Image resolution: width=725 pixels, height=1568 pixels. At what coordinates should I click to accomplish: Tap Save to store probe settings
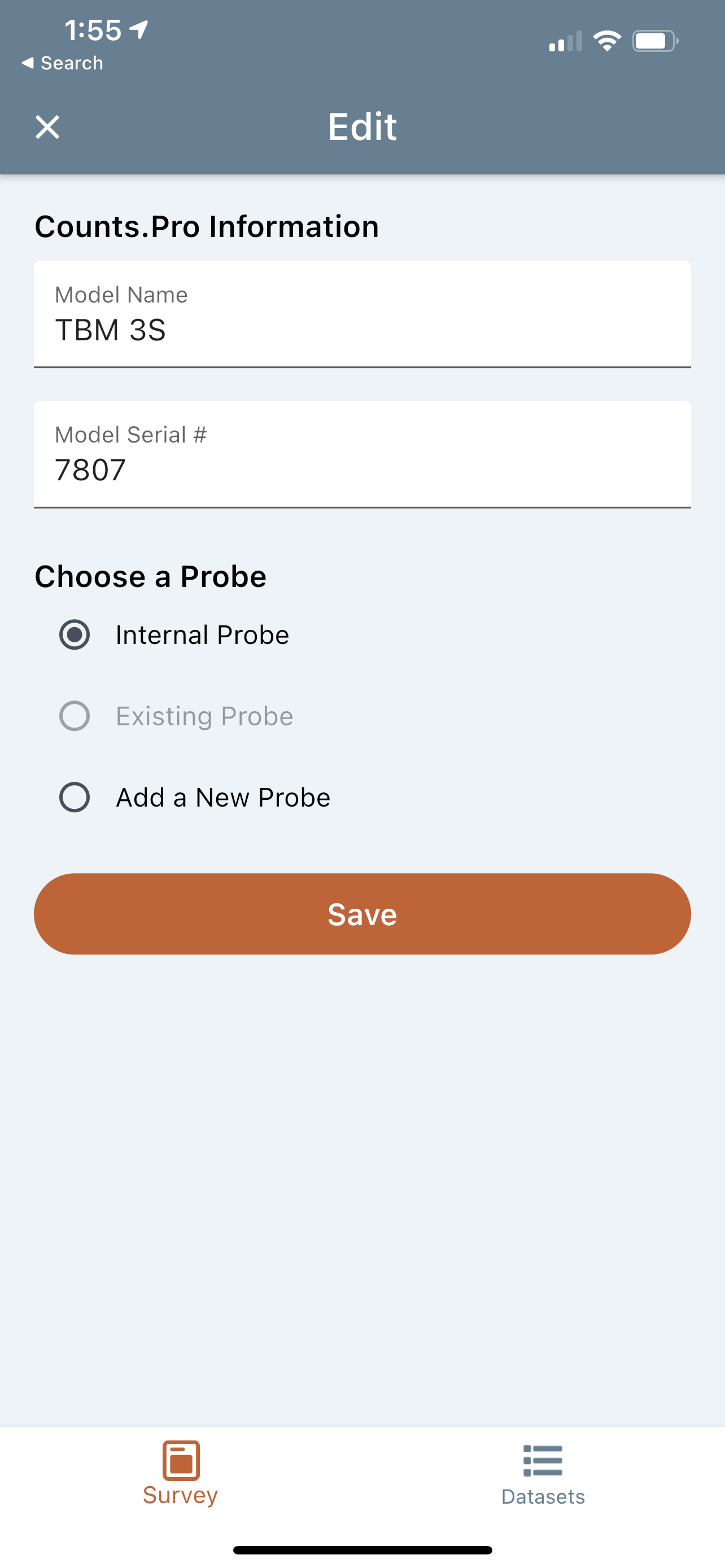[362, 914]
